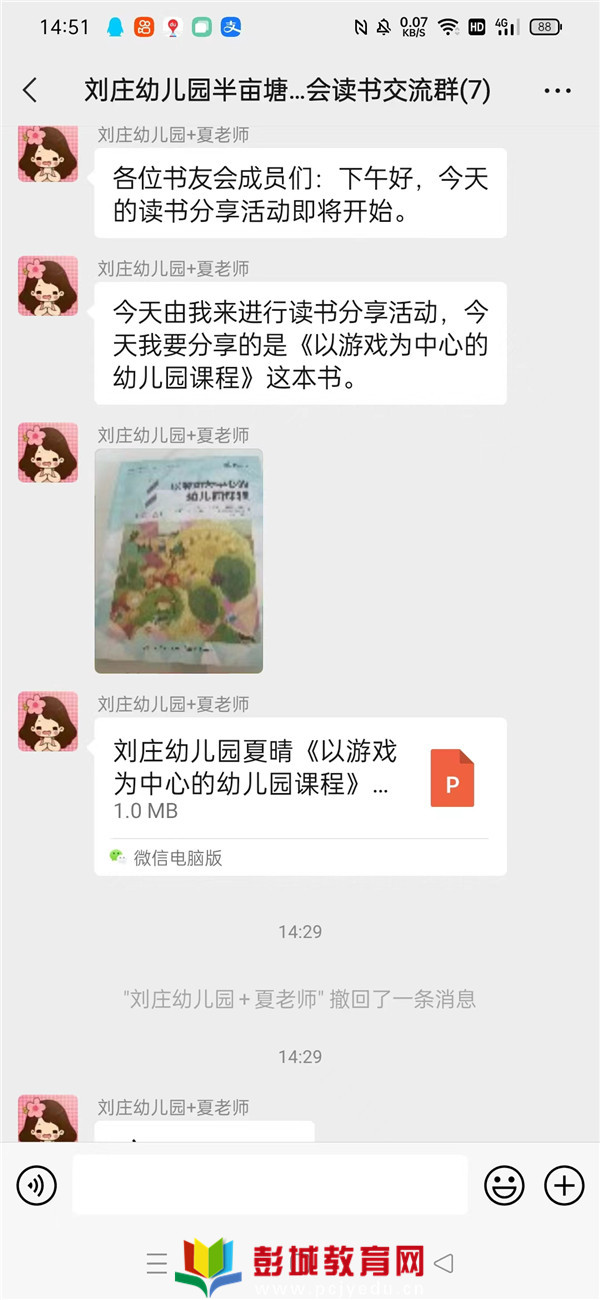The width and height of the screenshot is (600, 1300).
Task: Focus the message text field
Action: (270, 1186)
